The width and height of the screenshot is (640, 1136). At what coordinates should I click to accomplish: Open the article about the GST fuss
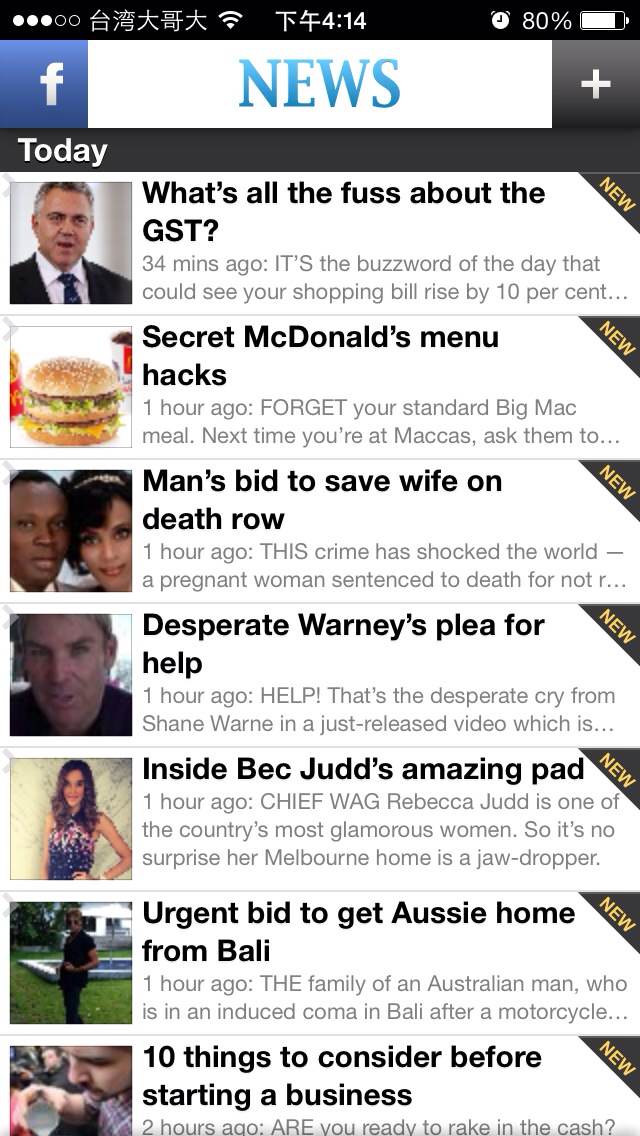320,243
